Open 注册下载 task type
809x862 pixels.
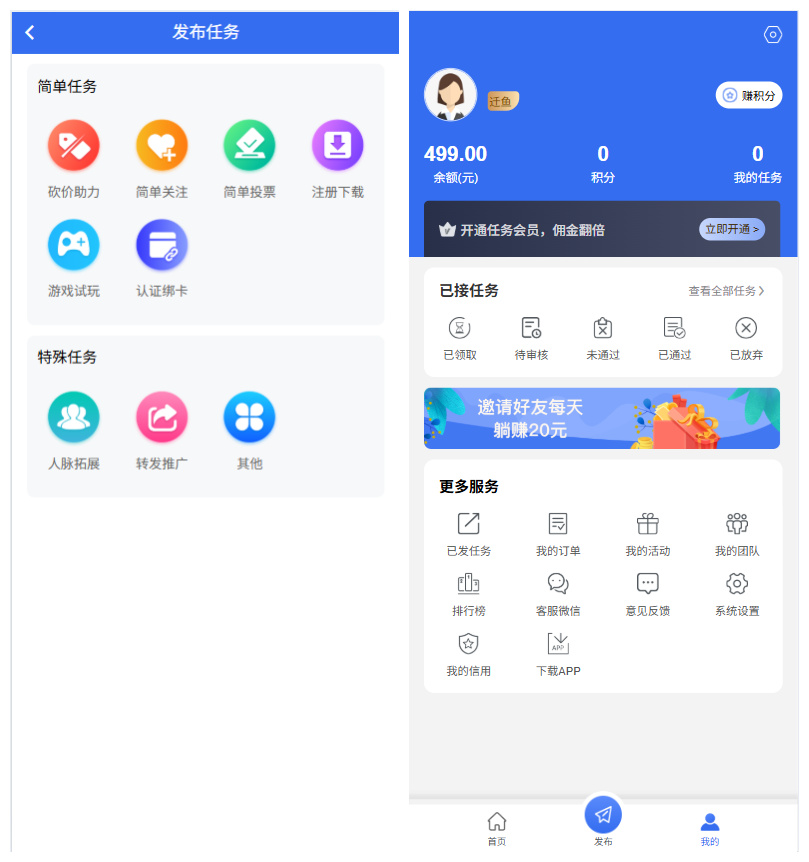(337, 147)
